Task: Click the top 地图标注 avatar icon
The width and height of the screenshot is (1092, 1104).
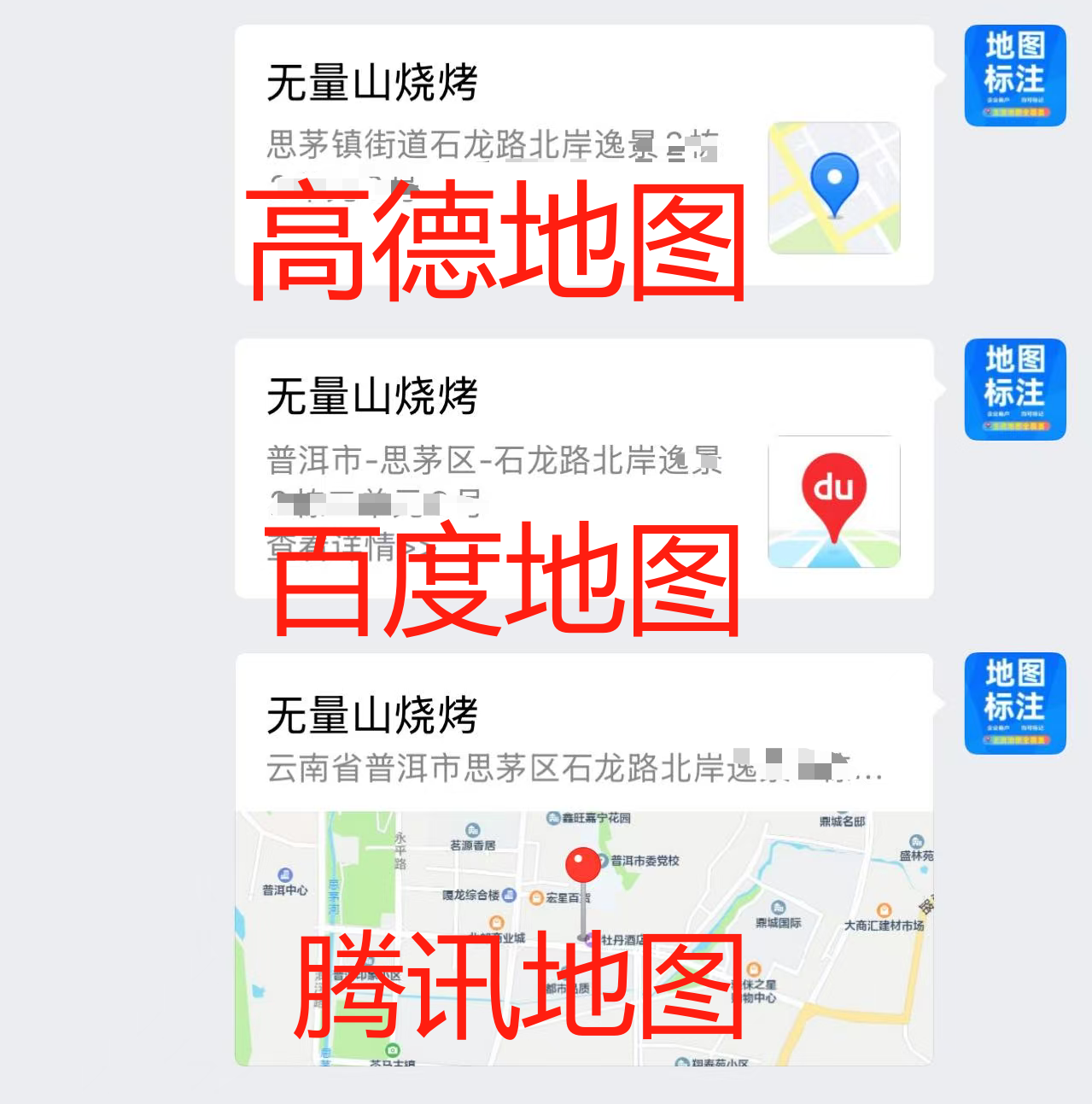Action: point(1014,75)
